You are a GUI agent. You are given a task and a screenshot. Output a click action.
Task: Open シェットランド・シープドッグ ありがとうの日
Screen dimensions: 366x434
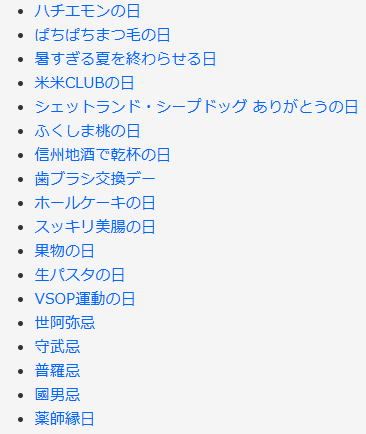pos(196,107)
